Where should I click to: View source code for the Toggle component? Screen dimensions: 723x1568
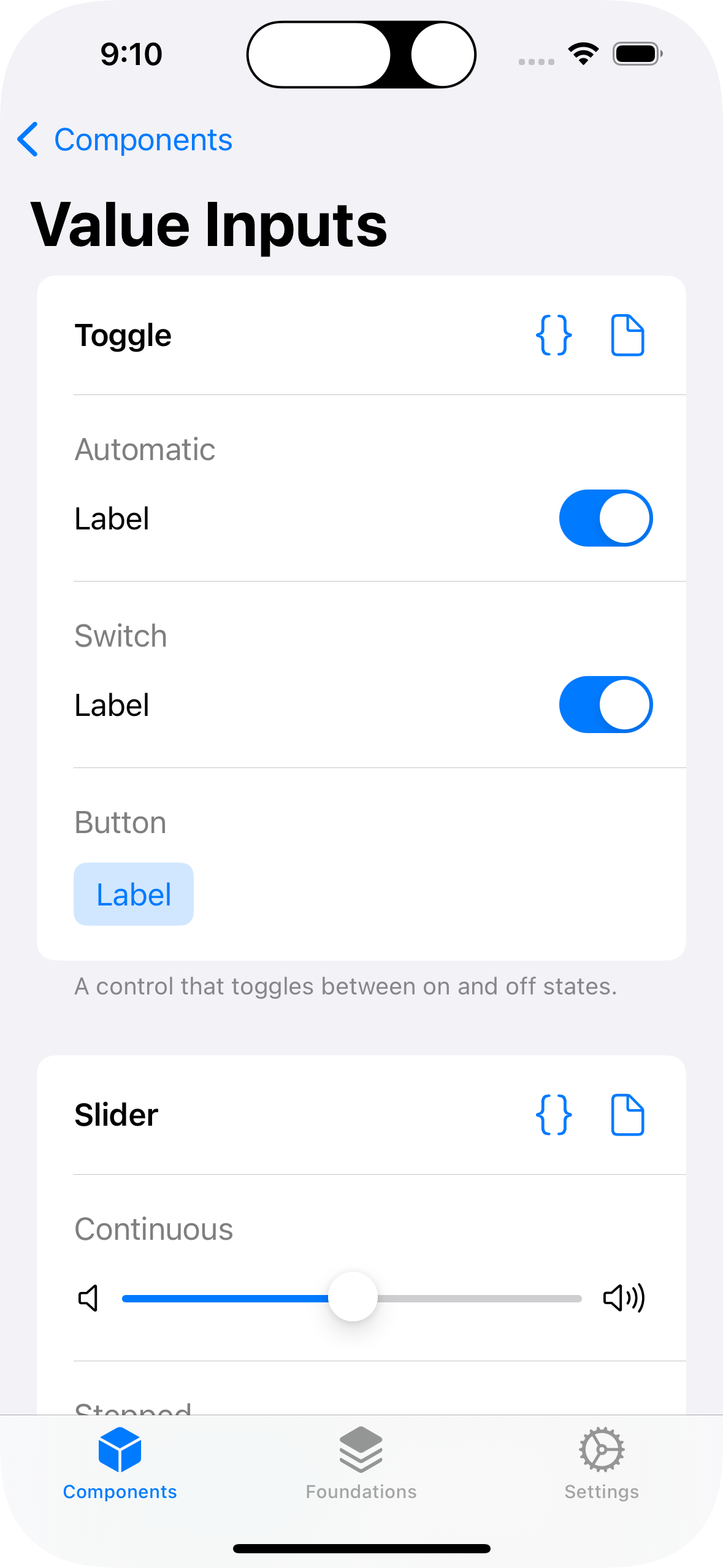[x=553, y=335]
